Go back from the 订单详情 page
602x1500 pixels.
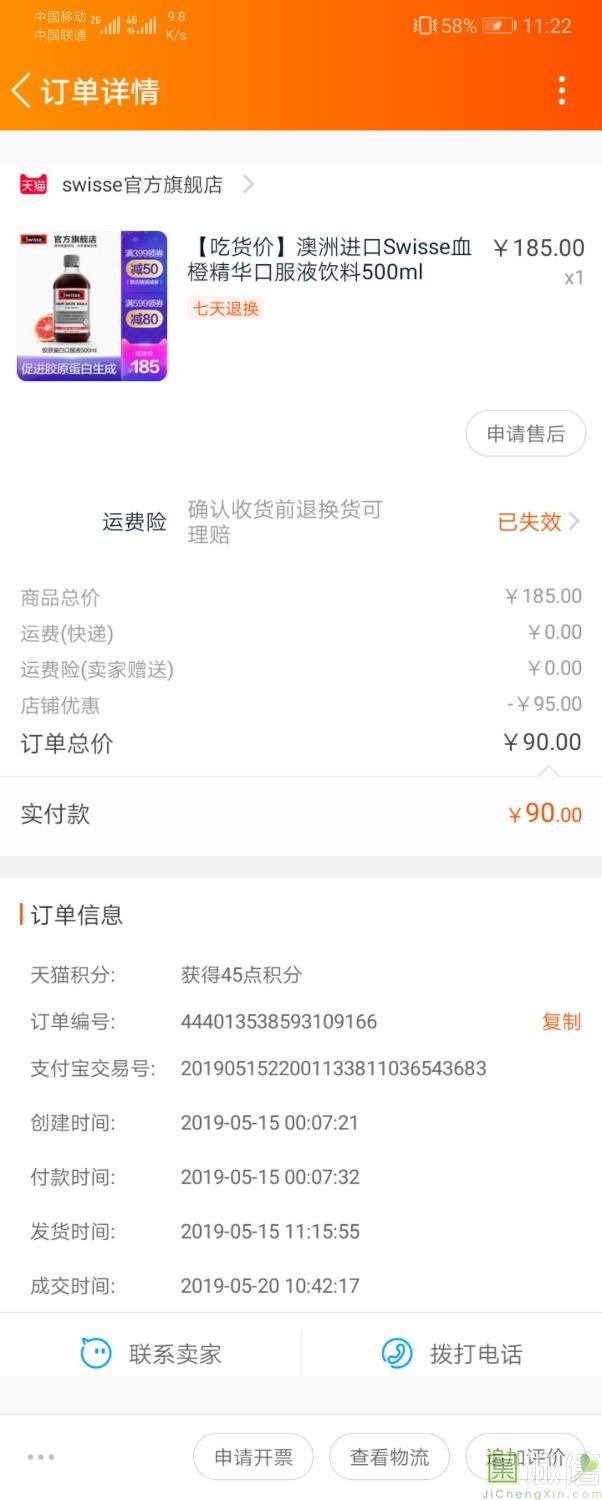(x=22, y=91)
